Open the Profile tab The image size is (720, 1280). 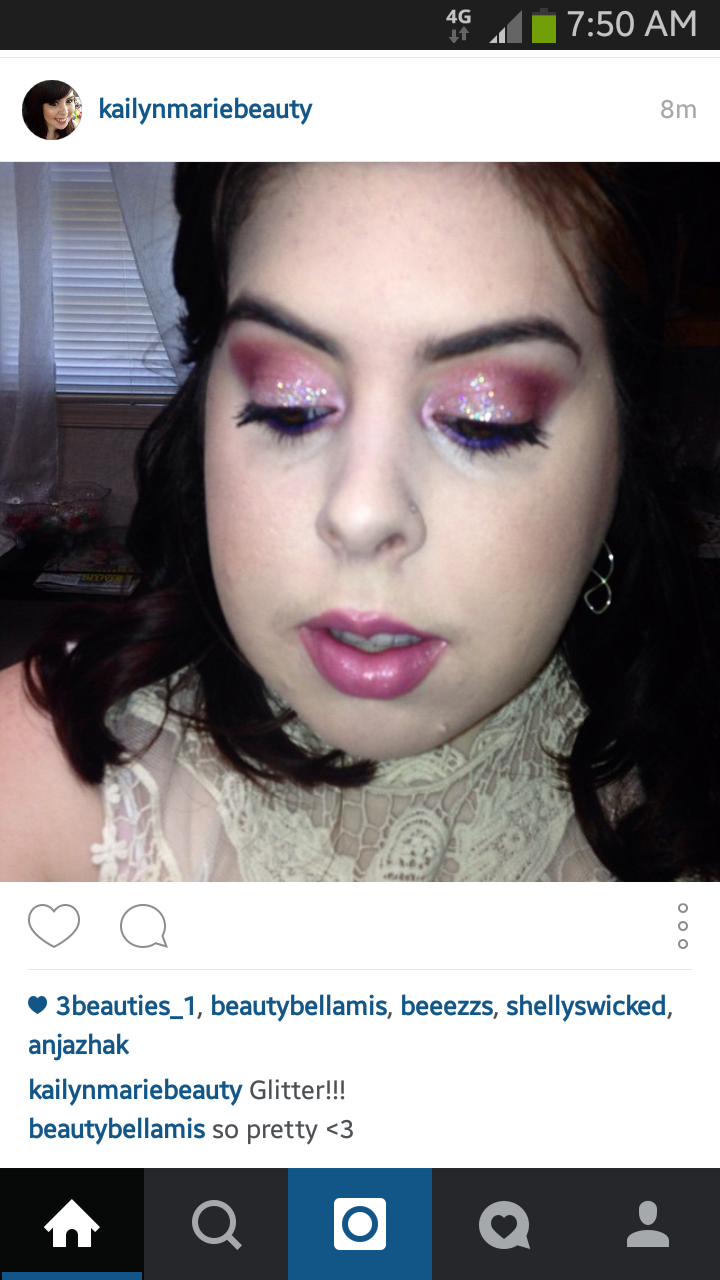click(x=648, y=1224)
